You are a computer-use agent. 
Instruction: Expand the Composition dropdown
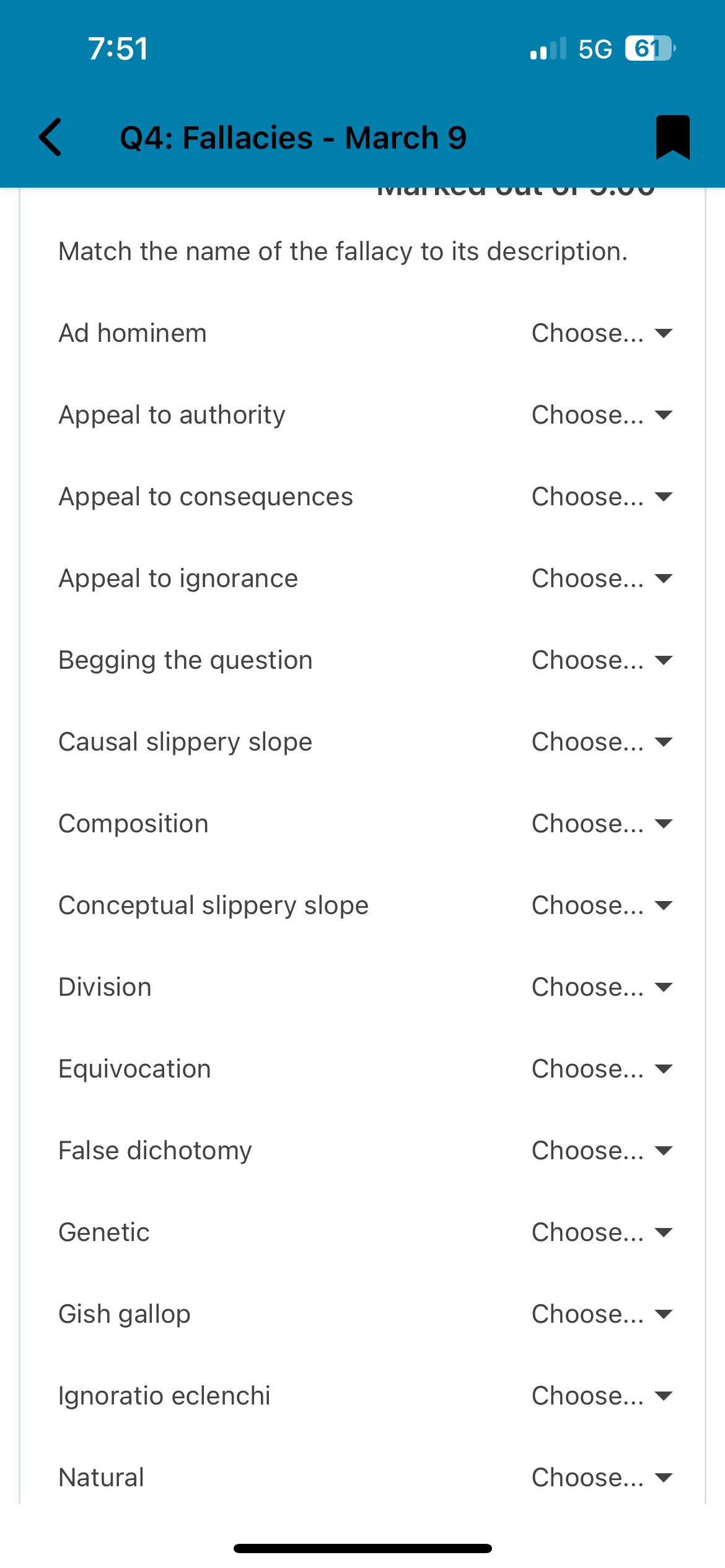pos(602,824)
